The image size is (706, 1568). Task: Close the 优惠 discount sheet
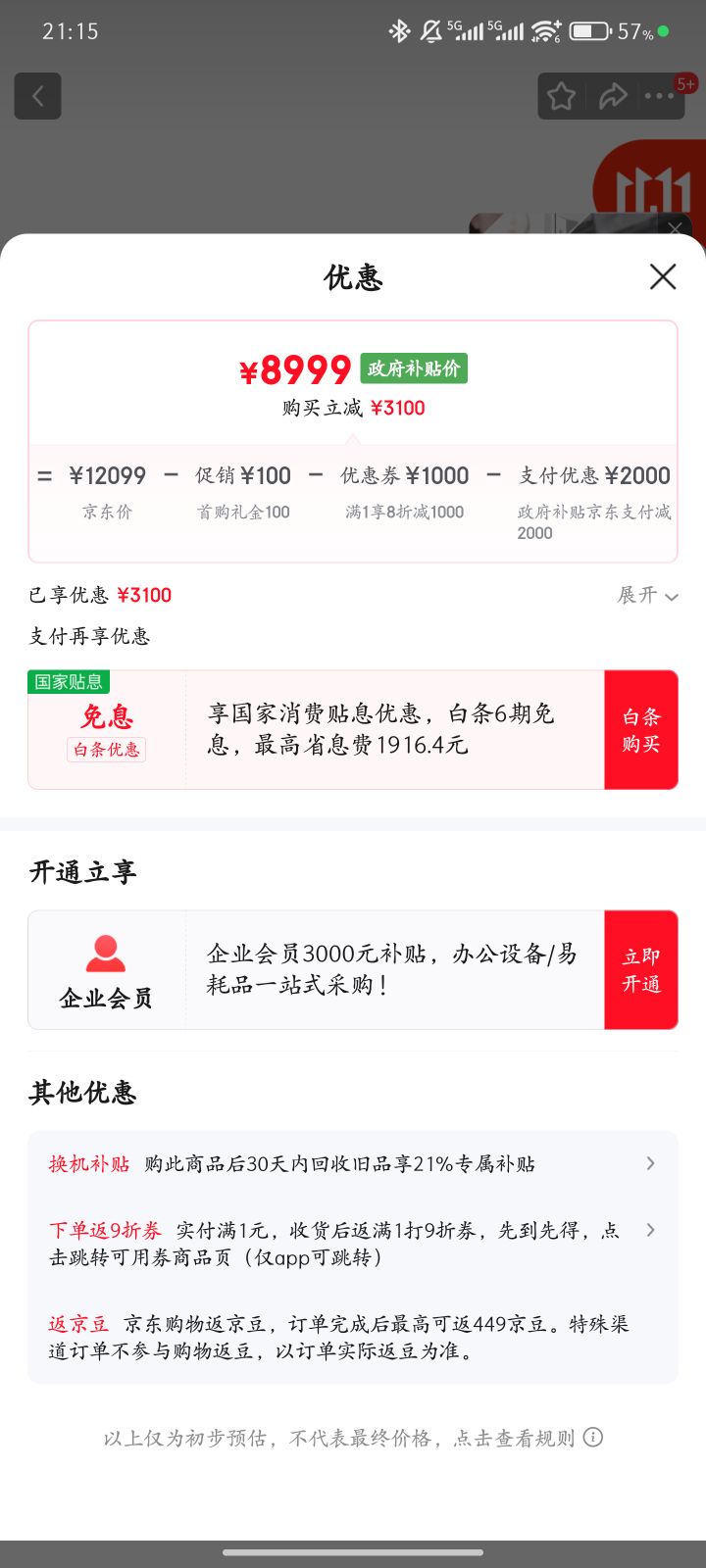[663, 277]
